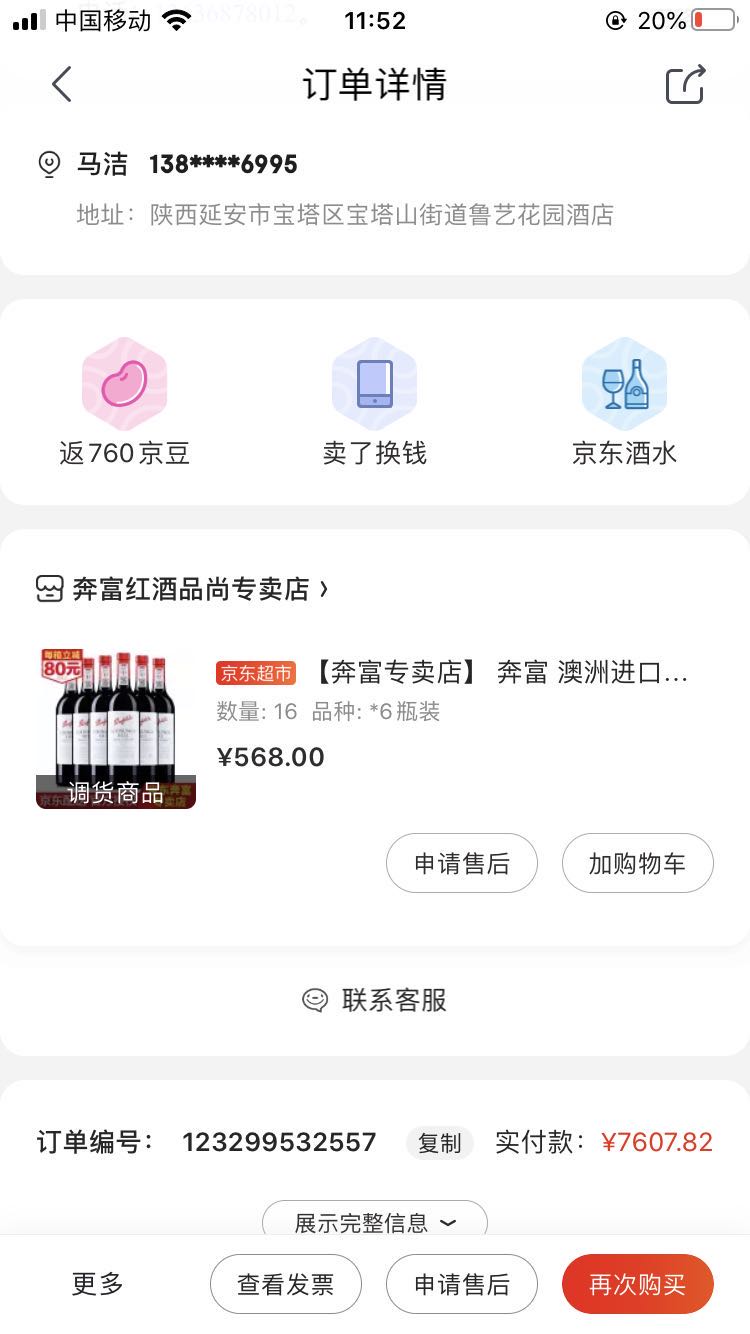Image resolution: width=750 pixels, height=1334 pixels.
Task: Tap 申请售后 in the bottom bar
Action: (462, 1284)
